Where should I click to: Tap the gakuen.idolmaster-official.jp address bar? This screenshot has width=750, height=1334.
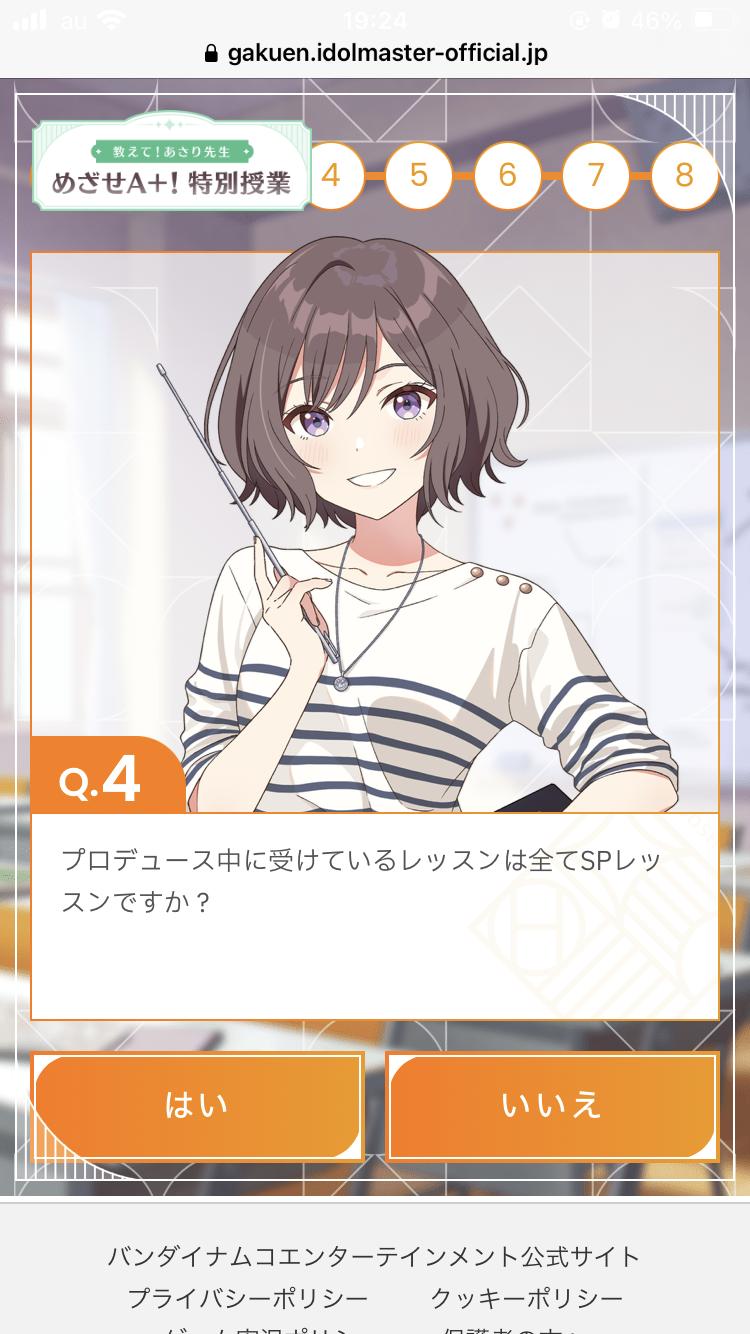click(x=375, y=54)
